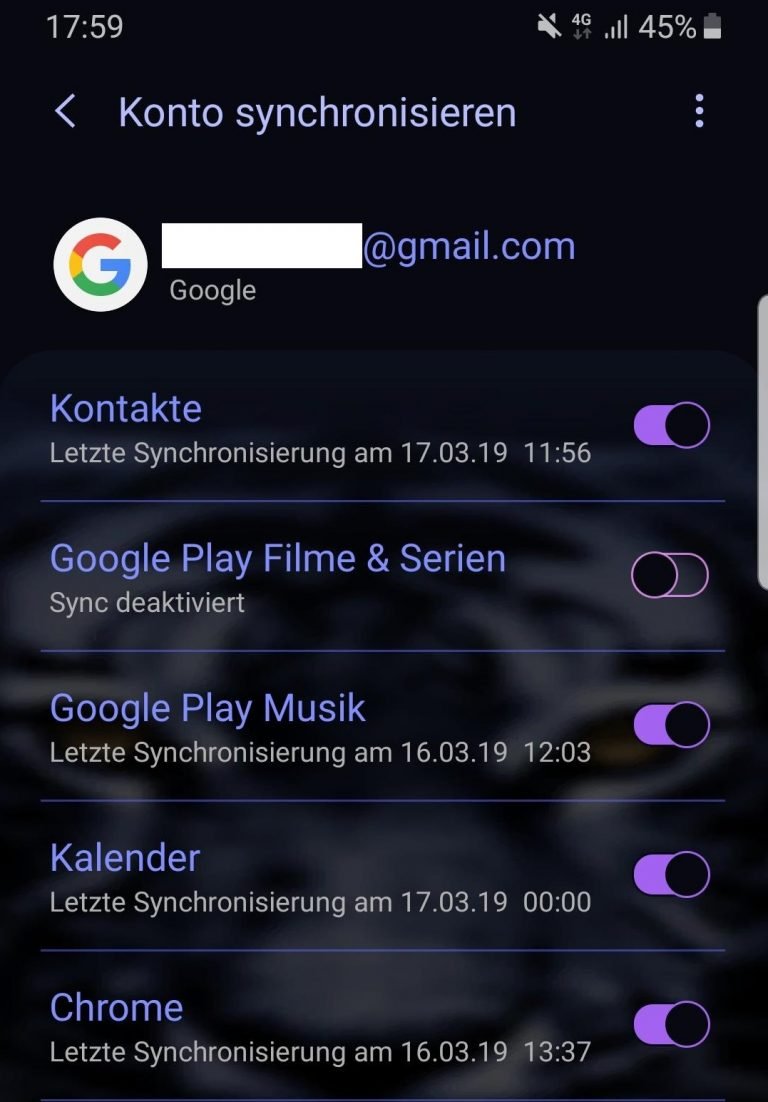Tap the 45% battery percentage text

click(668, 26)
